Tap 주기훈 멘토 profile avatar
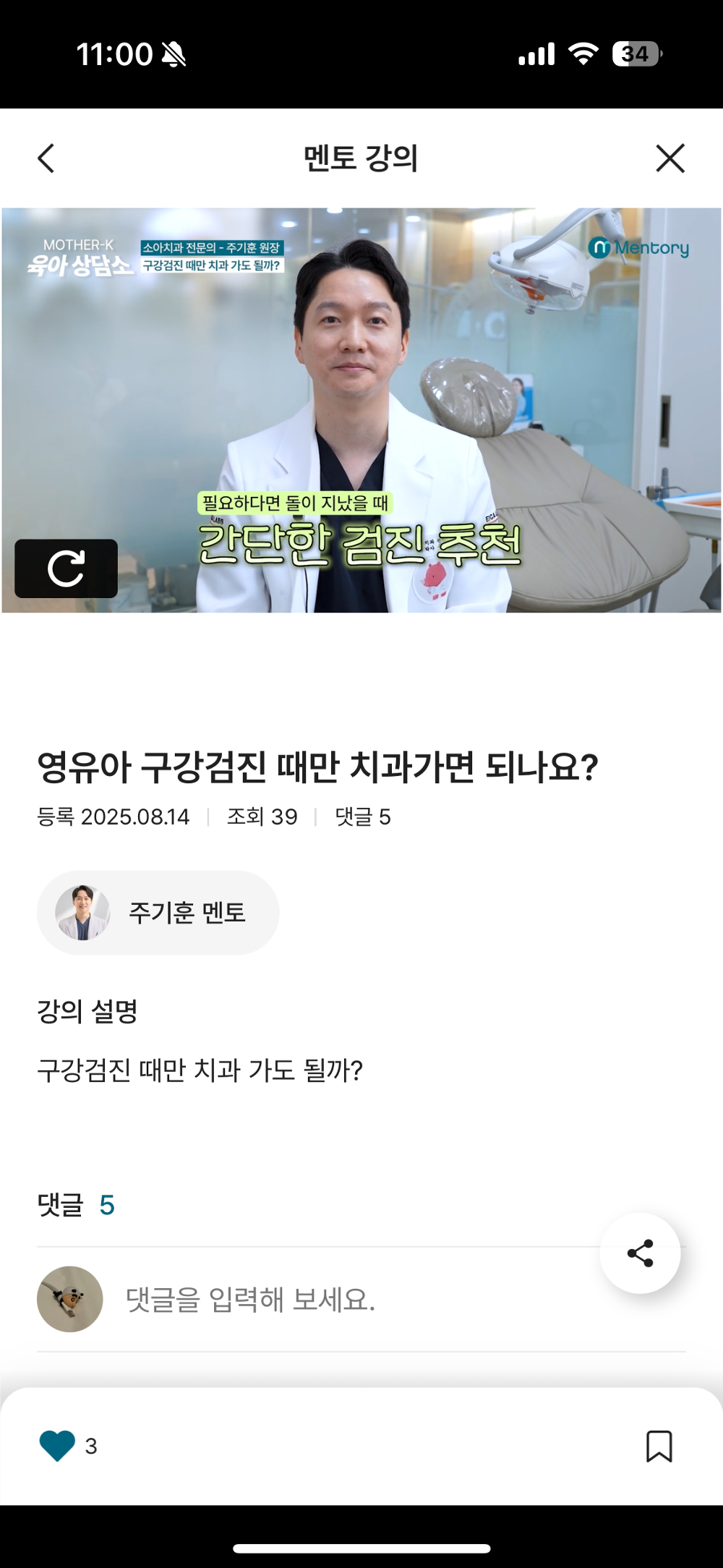 point(82,913)
